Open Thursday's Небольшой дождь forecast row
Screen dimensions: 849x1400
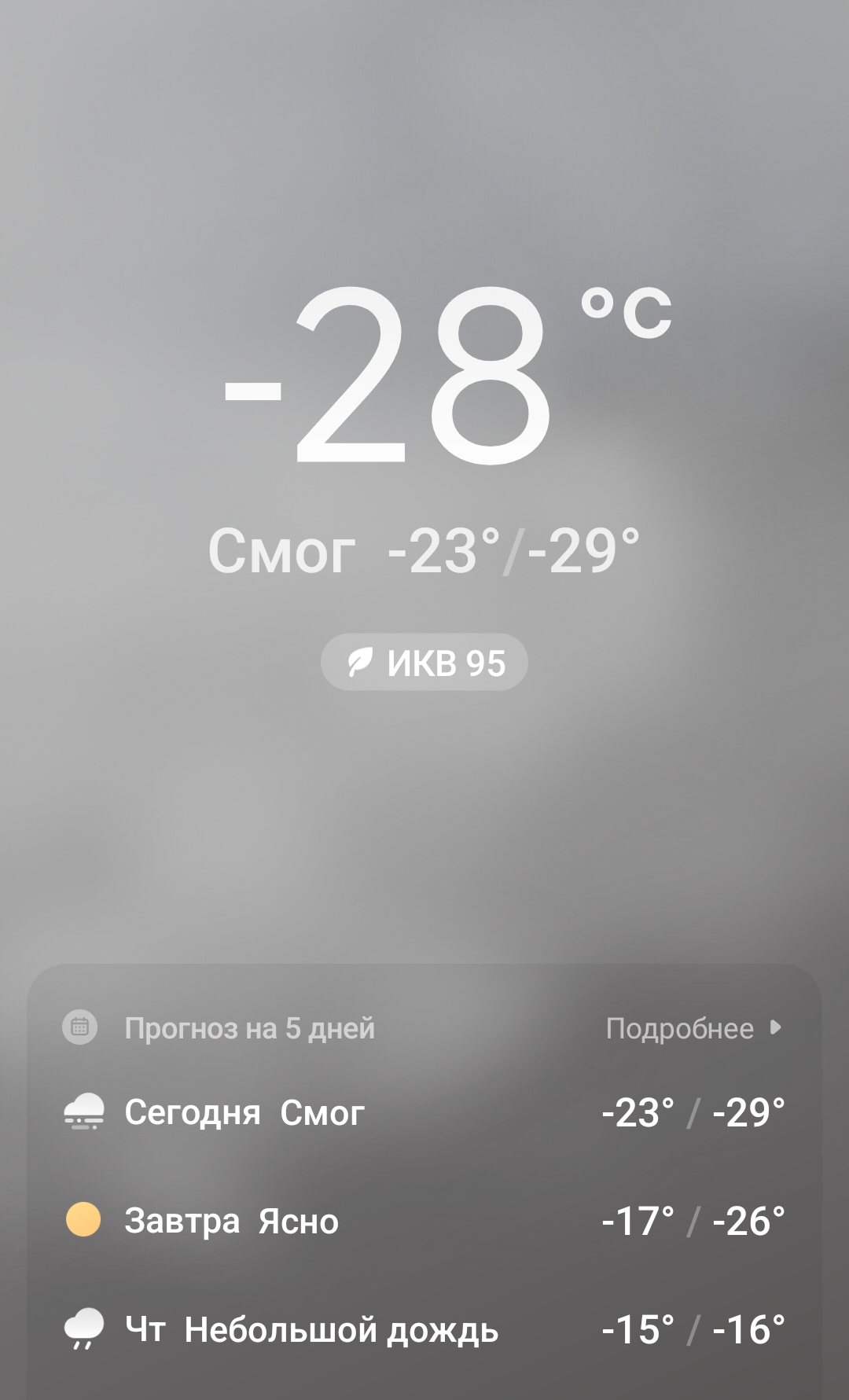point(424,1329)
